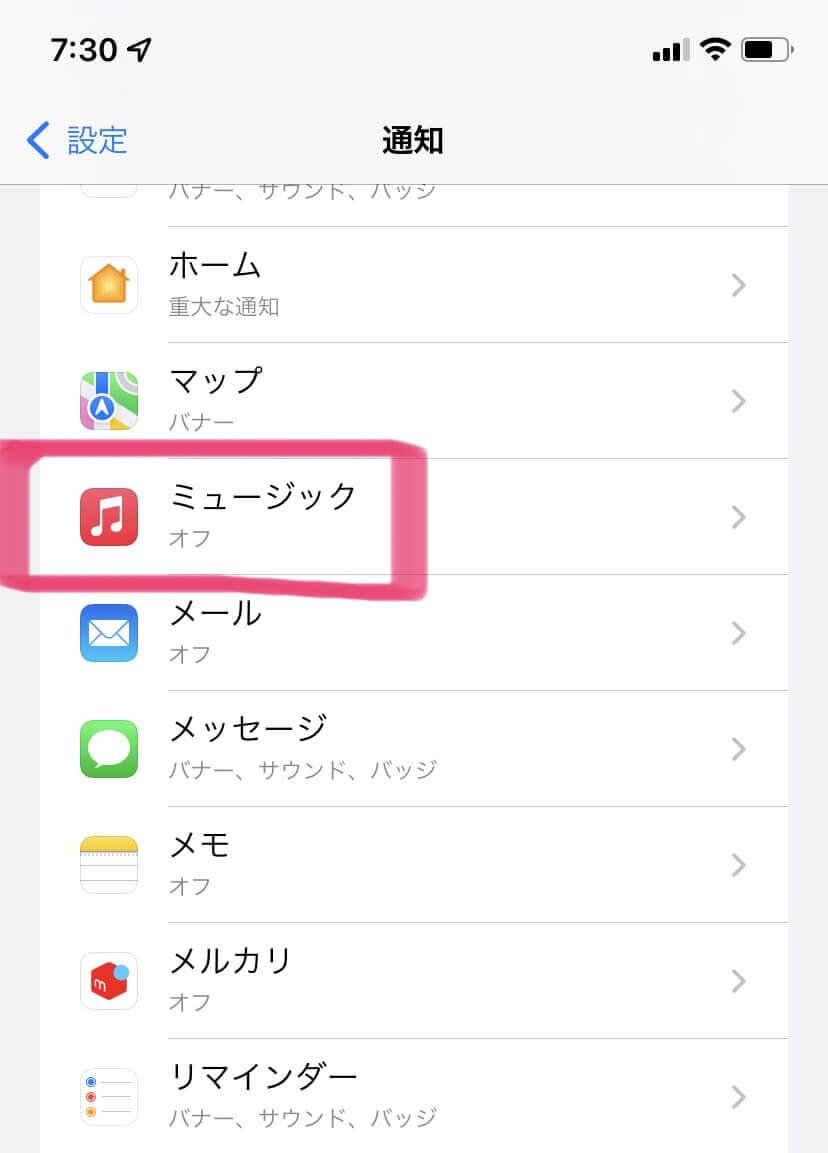The height and width of the screenshot is (1153, 828).
Task: Tap the green Messages bubble icon
Action: pos(108,748)
